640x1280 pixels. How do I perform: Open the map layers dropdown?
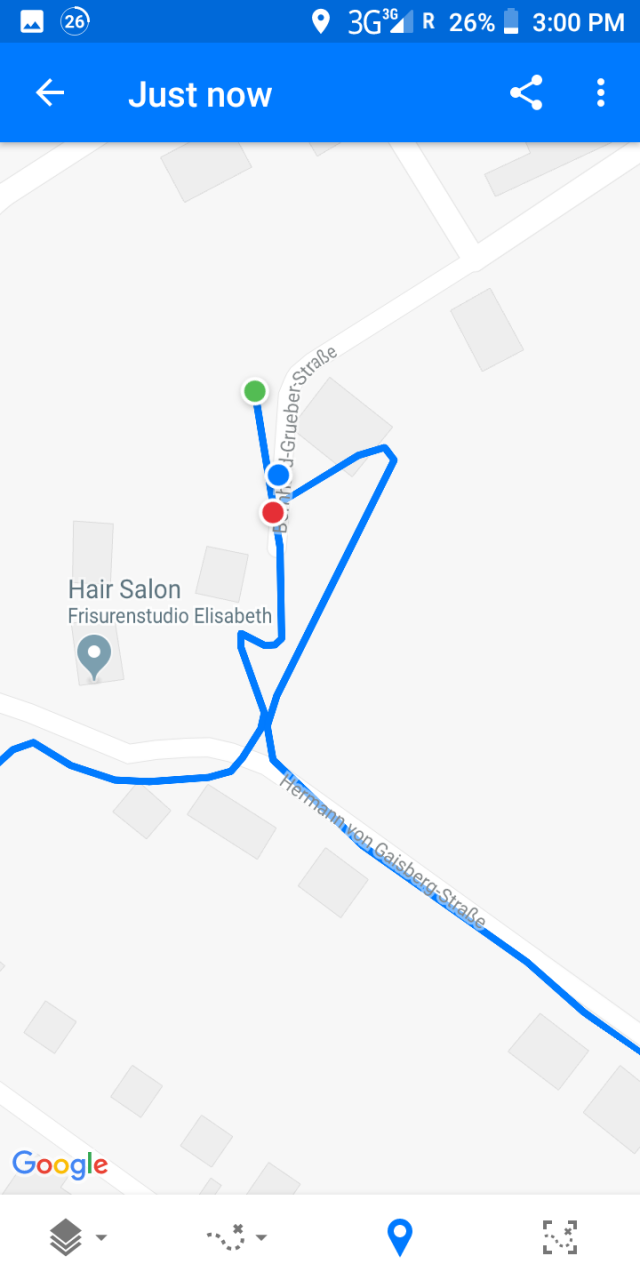(x=77, y=1238)
